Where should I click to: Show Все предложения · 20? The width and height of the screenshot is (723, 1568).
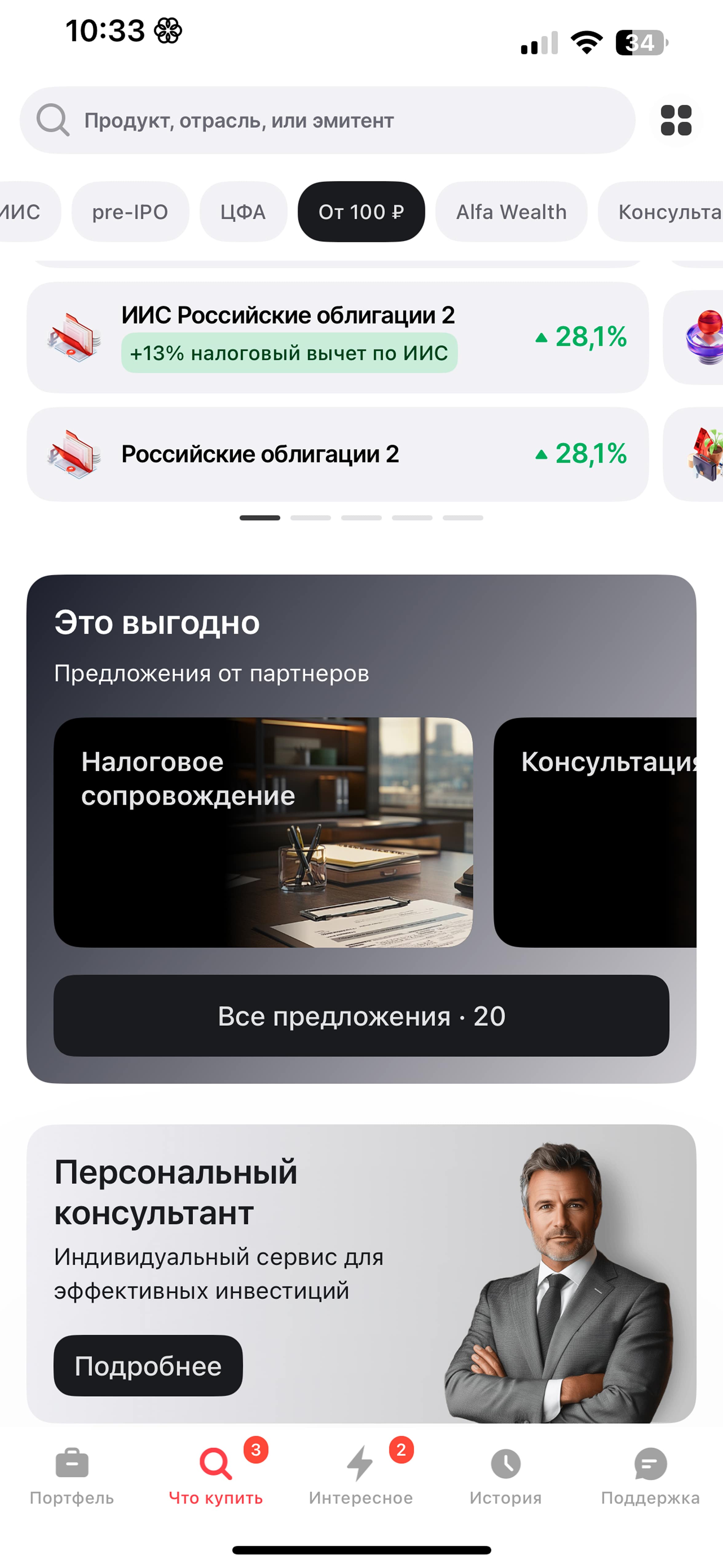(x=361, y=1016)
